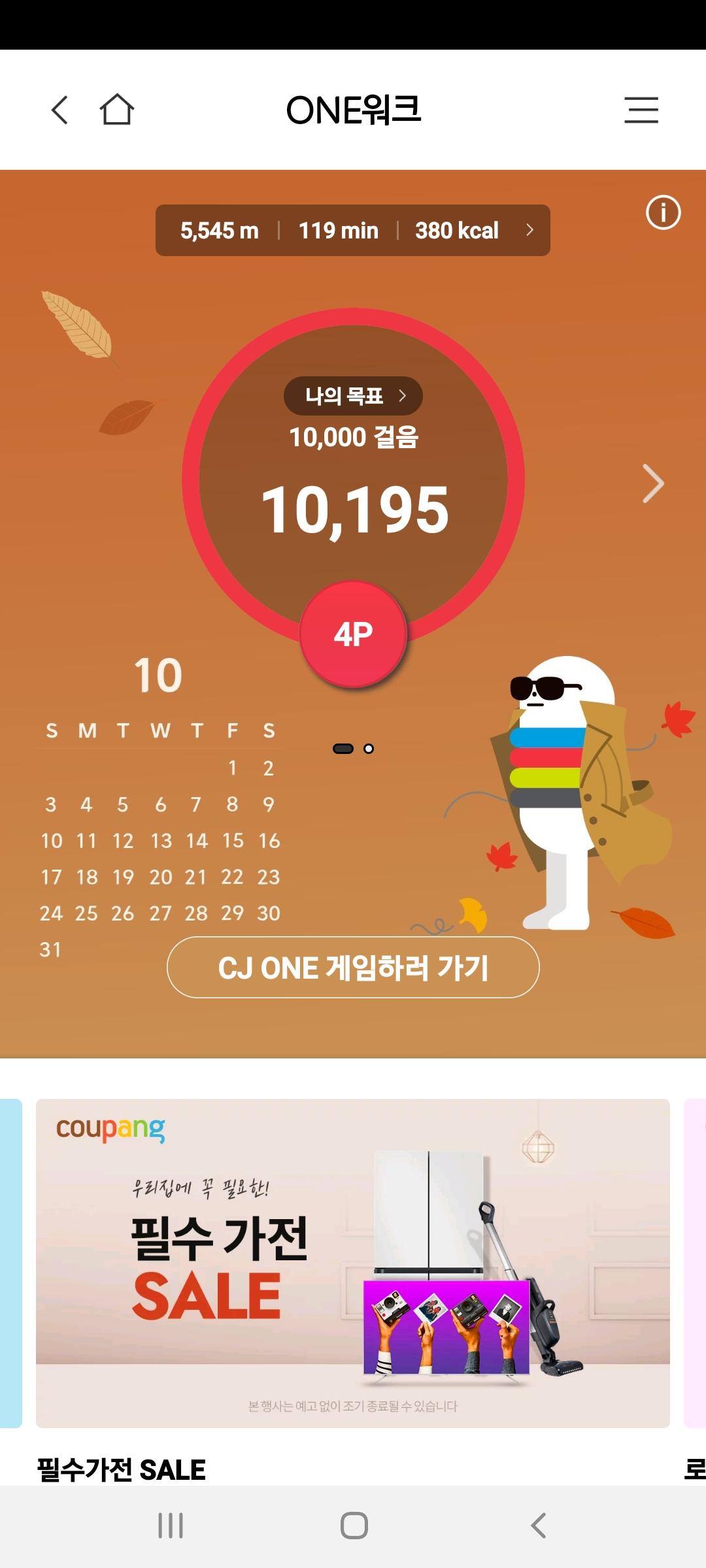Image resolution: width=706 pixels, height=1568 pixels.
Task: Show the next panel with the right chevron
Action: coord(652,483)
